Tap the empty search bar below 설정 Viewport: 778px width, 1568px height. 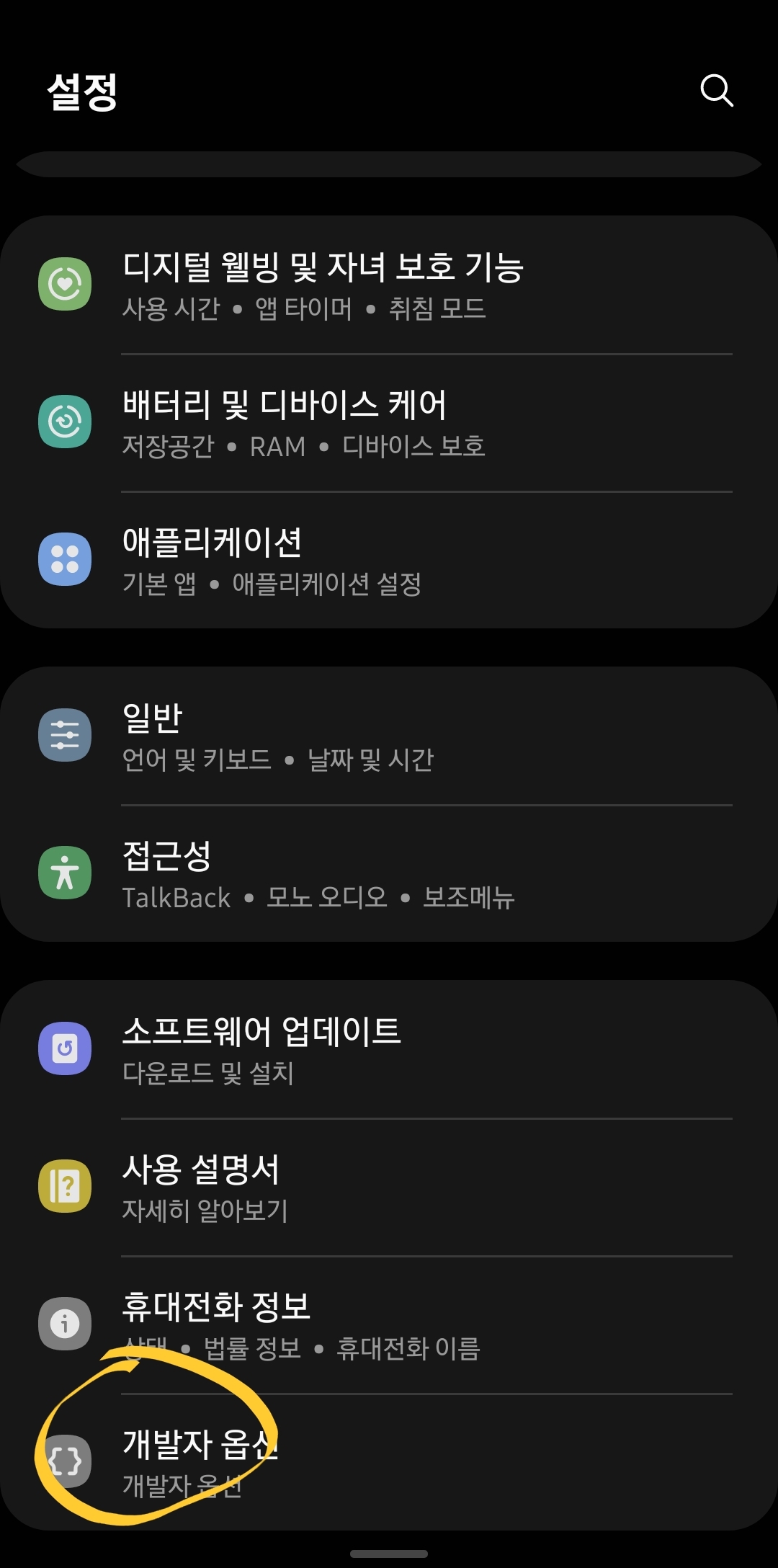click(x=389, y=164)
